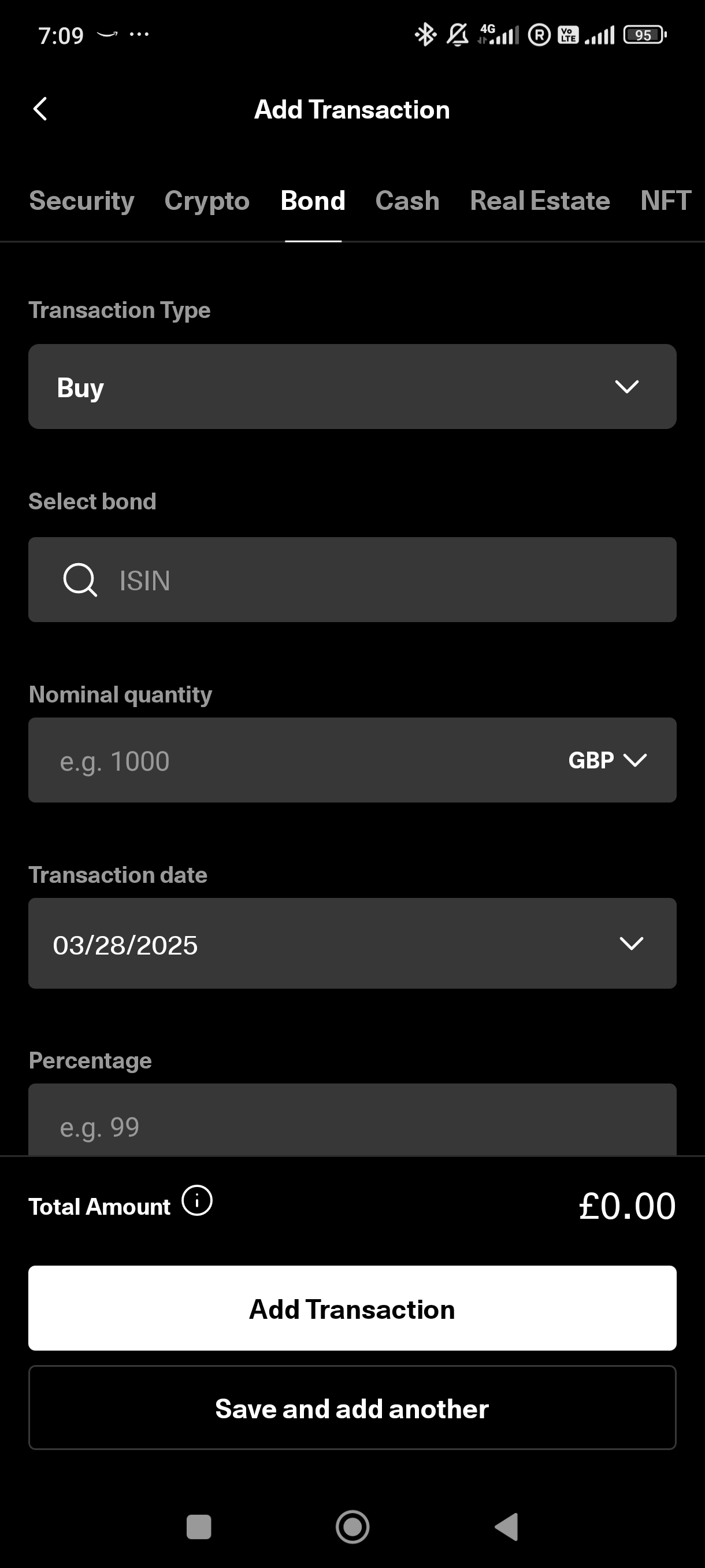Open the Real Estate tab
705x1568 pixels.
tap(540, 201)
